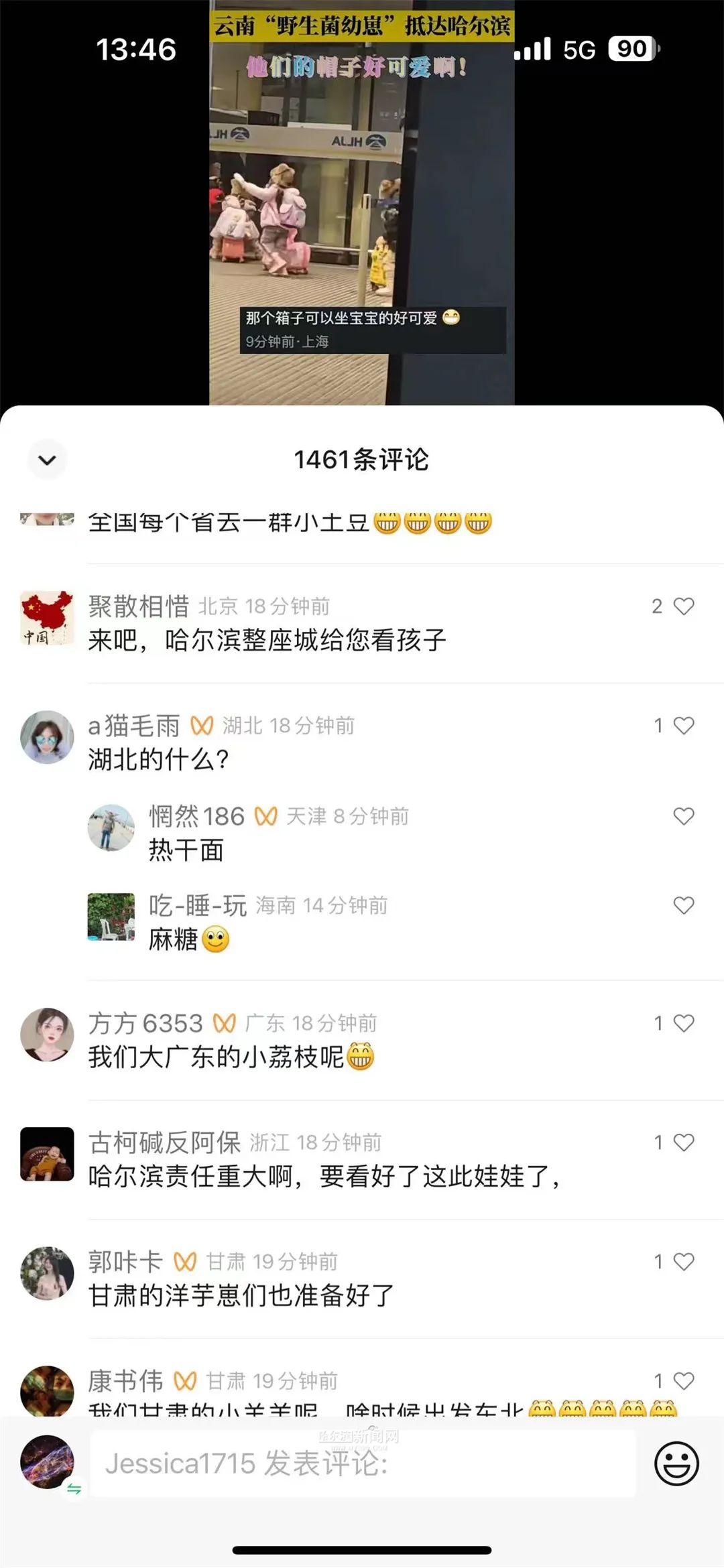Like 惘然186's reply 热干面
The height and width of the screenshot is (1568, 724).
[683, 816]
